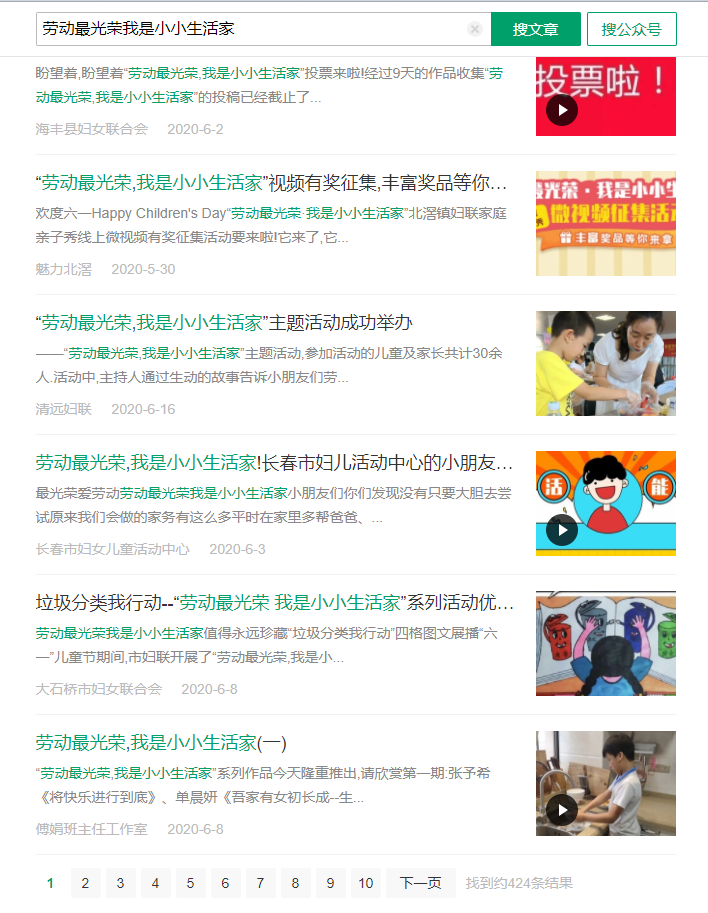This screenshot has height=913, width=708.
Task: Open the 视频有奖征集 article result
Action: (272, 183)
